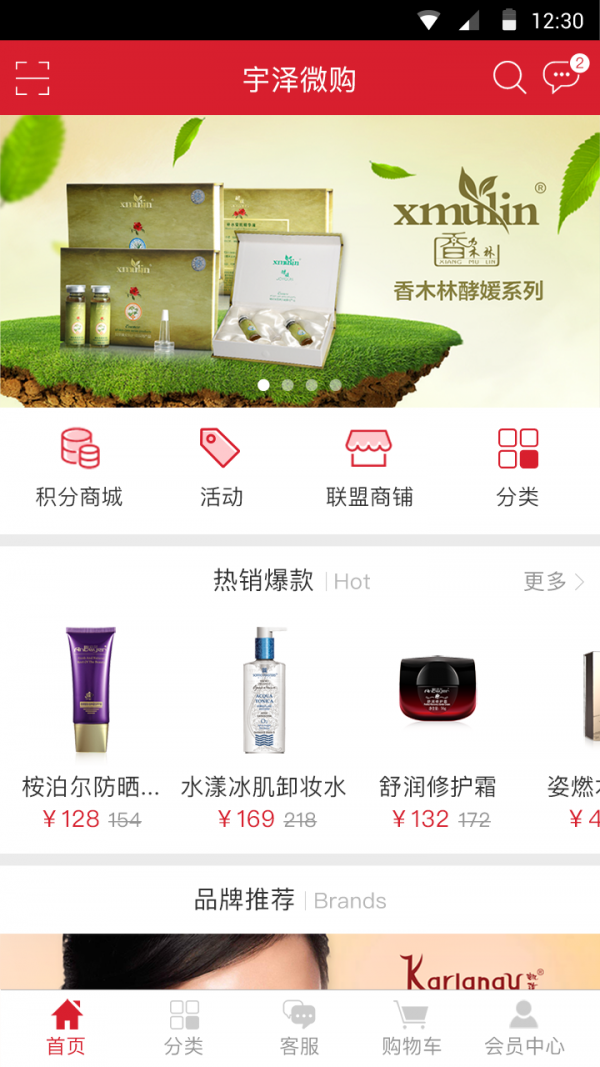Go to the 会员中心 member center tab
The width and height of the screenshot is (600, 1067).
[524, 1027]
